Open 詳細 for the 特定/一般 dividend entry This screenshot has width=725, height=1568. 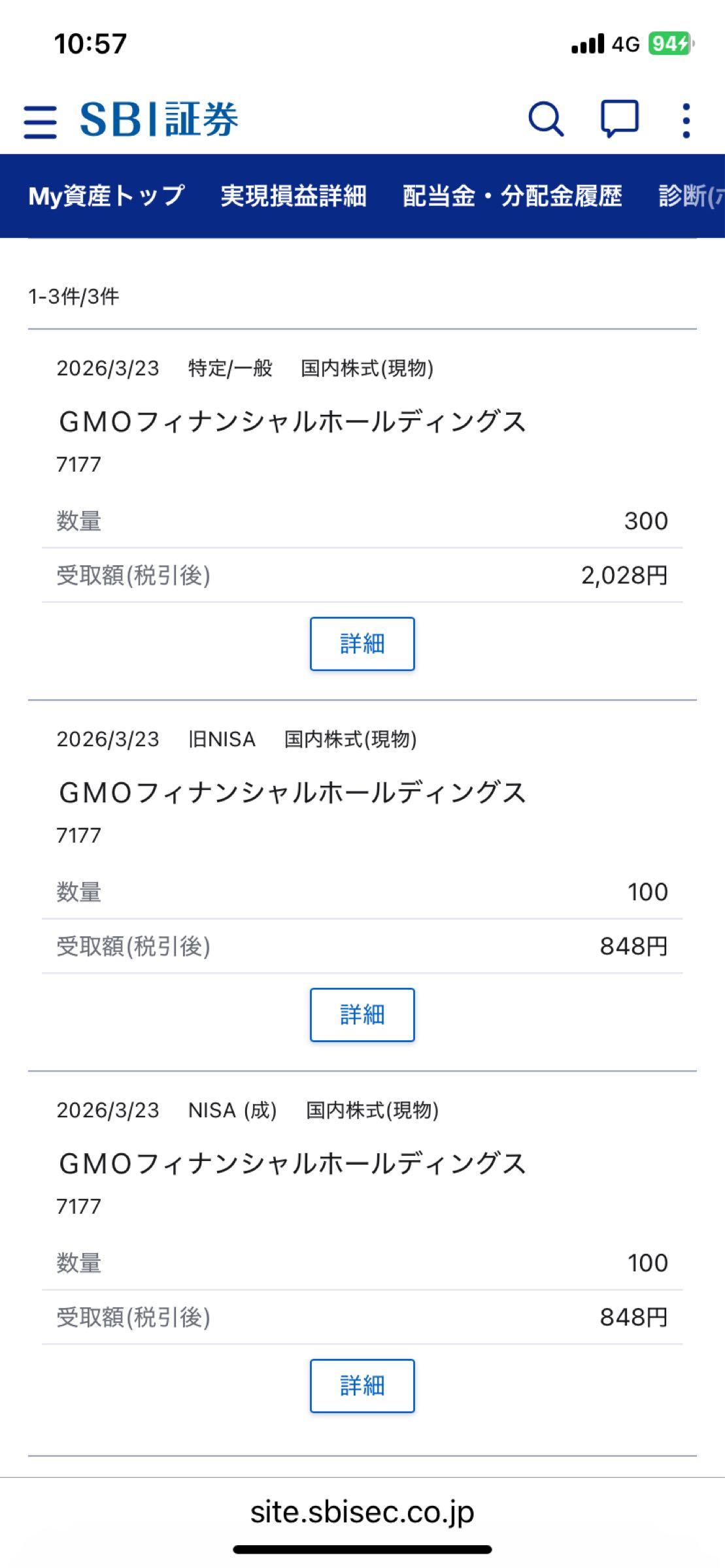(362, 644)
